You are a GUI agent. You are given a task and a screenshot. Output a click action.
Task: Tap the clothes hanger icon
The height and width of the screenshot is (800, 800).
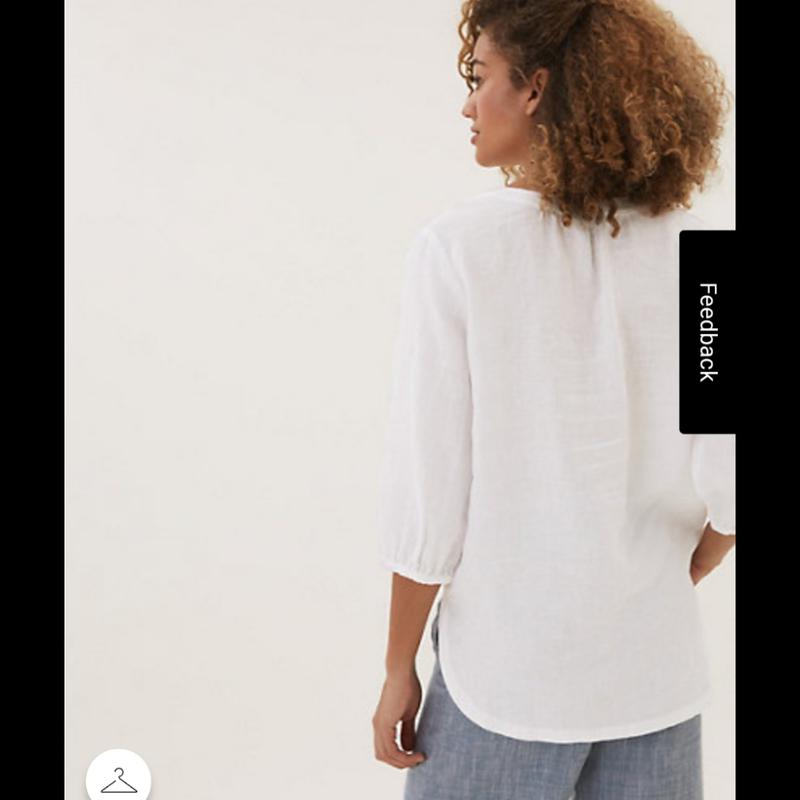118,779
